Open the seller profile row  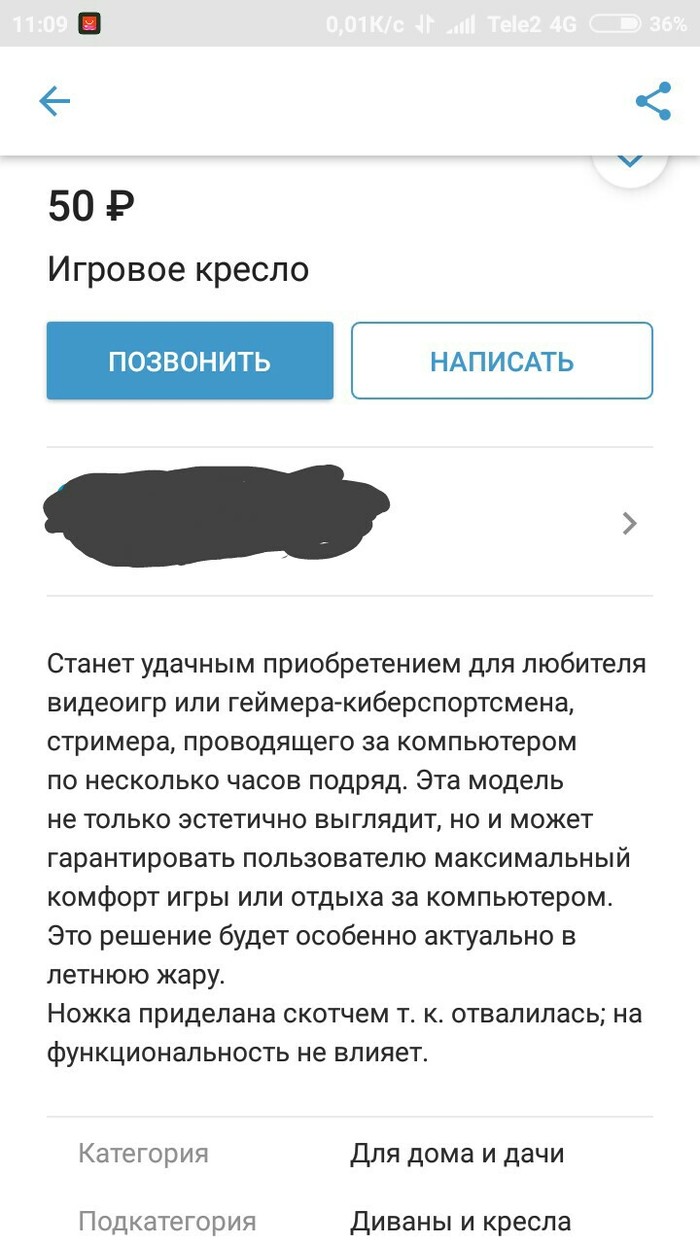tap(350, 523)
